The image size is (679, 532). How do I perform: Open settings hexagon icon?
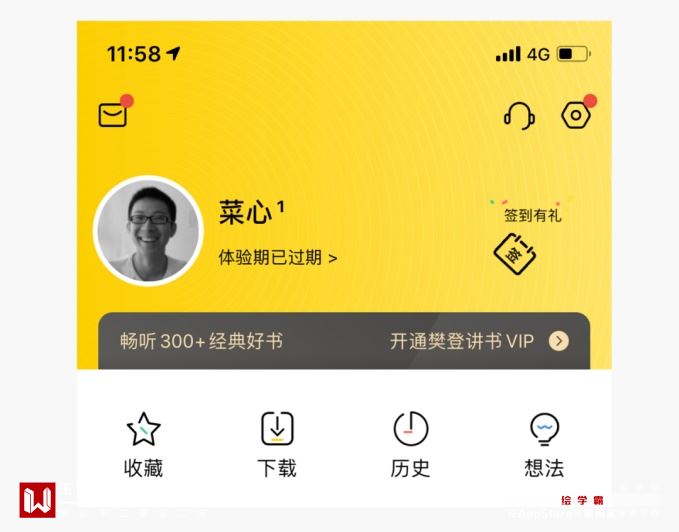[x=576, y=116]
